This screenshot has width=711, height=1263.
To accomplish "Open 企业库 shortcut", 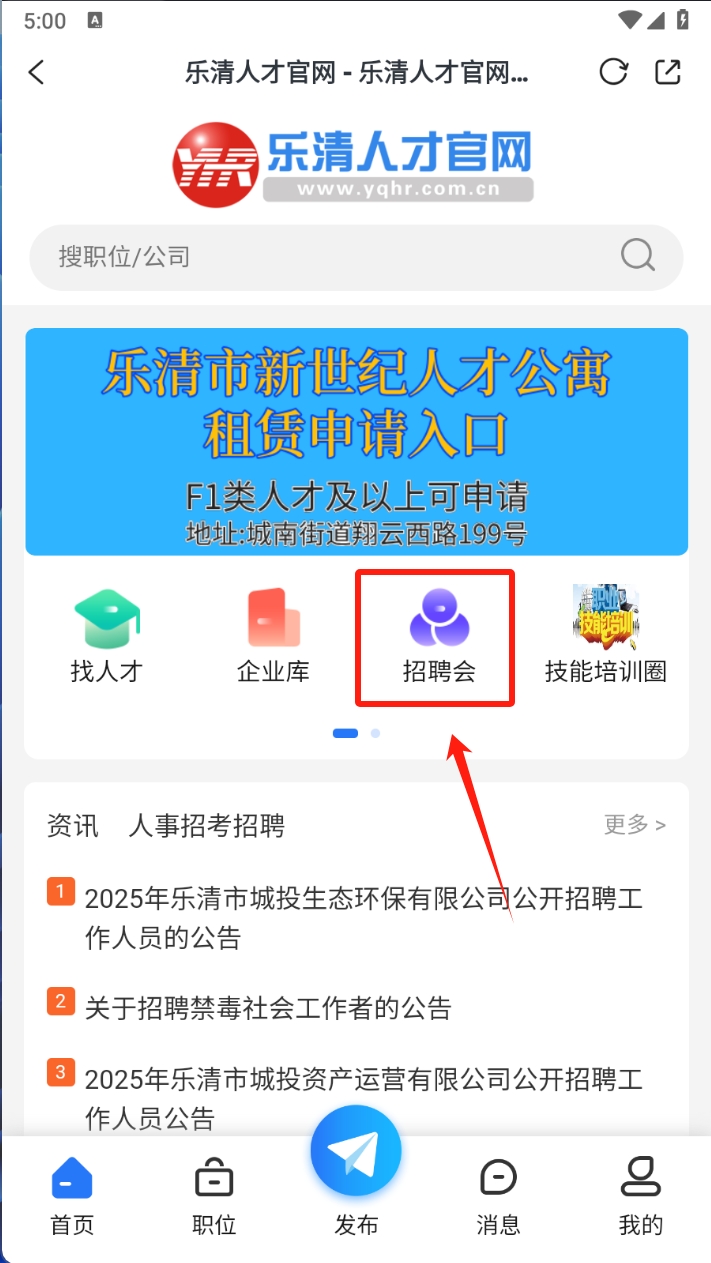I will tap(273, 636).
